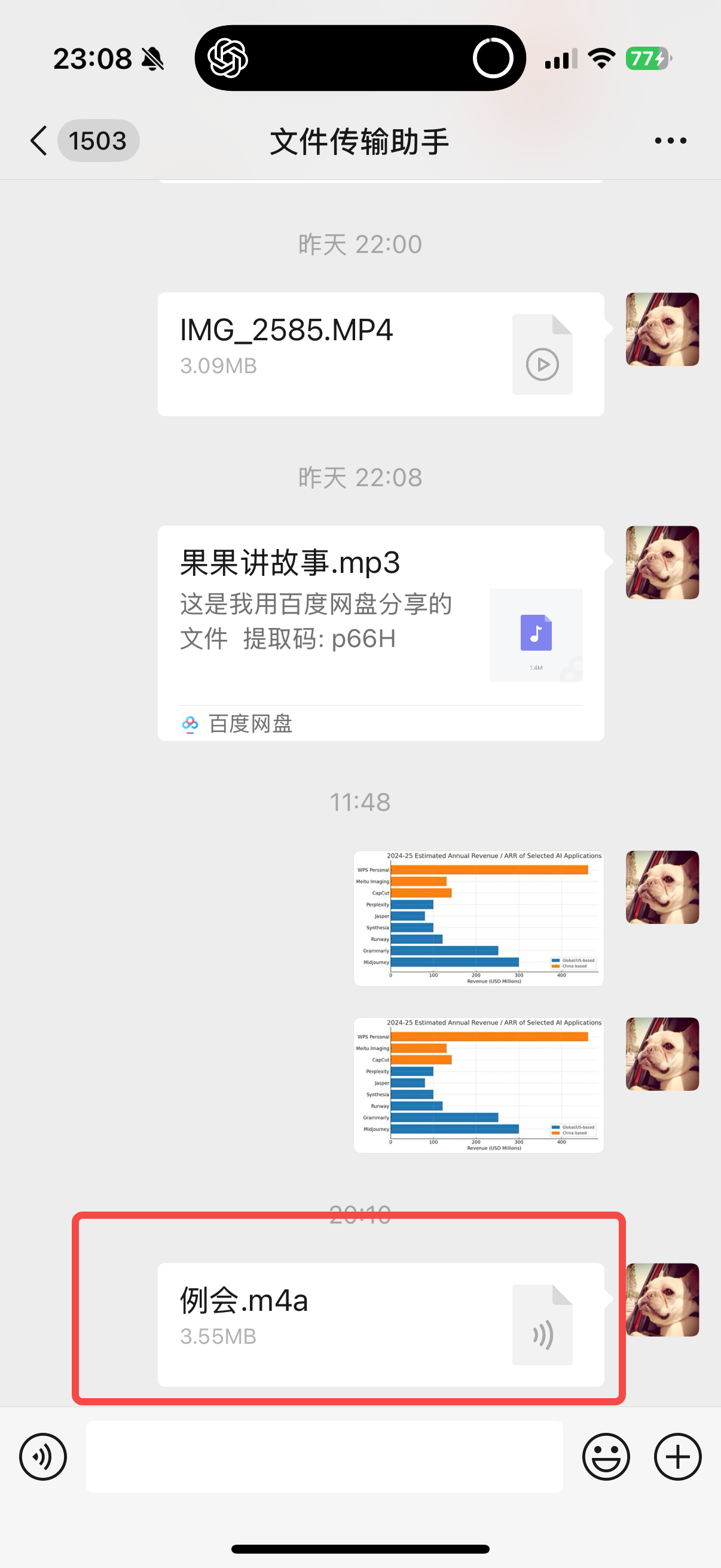Open the IMG_2585.MP4 video file
721x1568 pixels.
pos(380,353)
